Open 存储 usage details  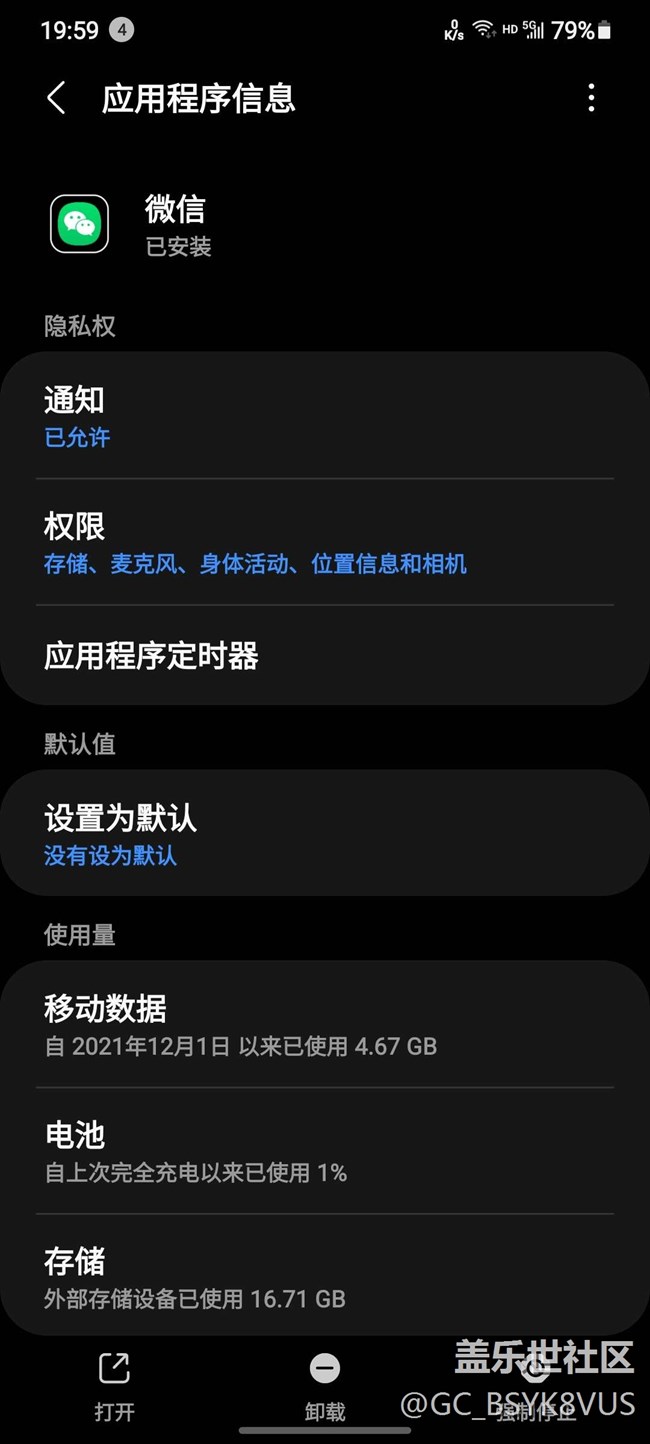pos(325,1277)
